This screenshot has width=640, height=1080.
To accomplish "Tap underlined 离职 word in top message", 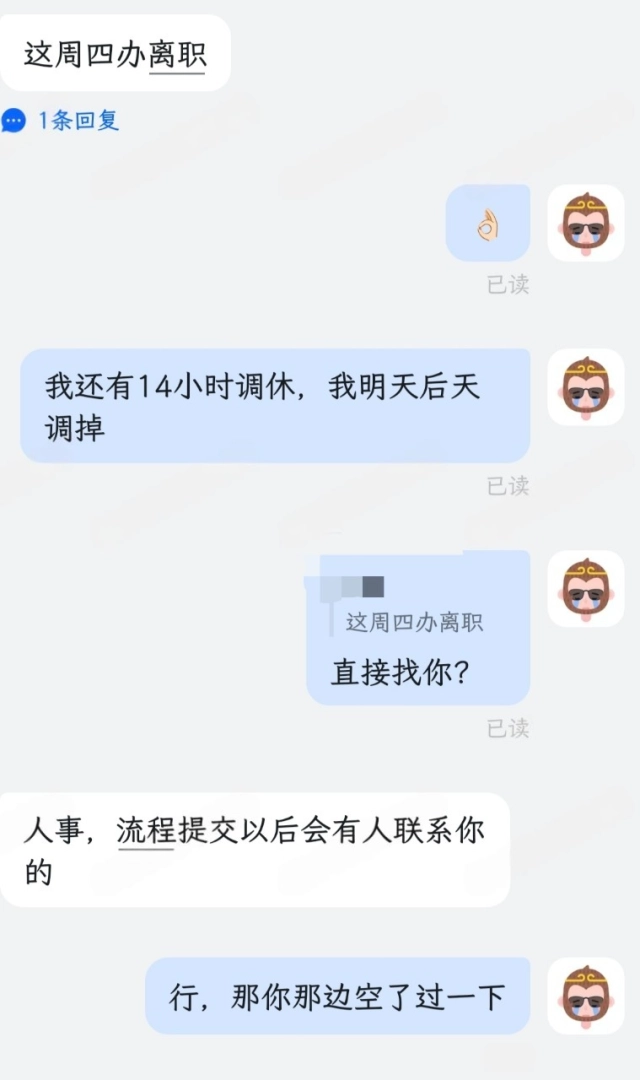I will click(x=177, y=54).
